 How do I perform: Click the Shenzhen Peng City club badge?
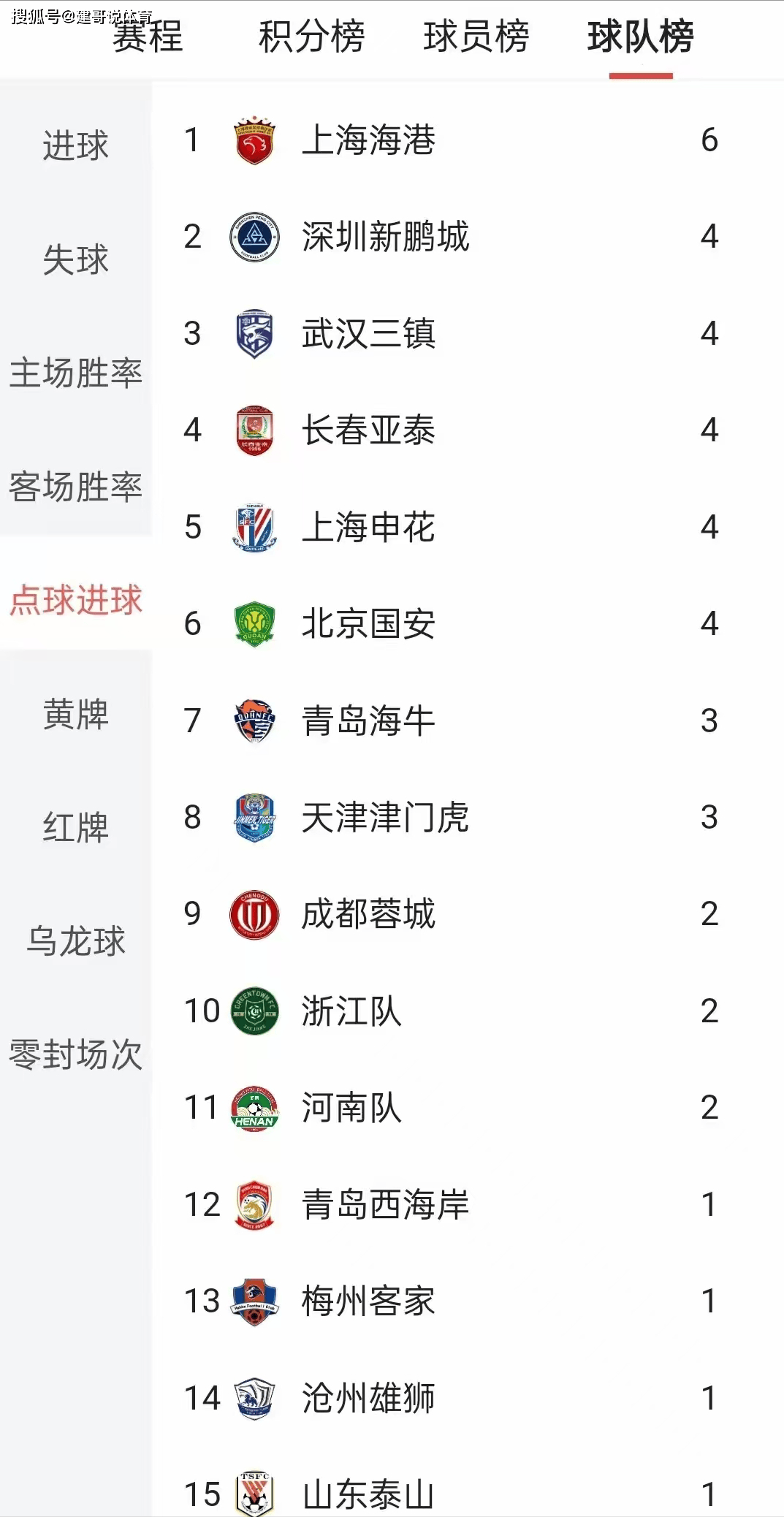tap(254, 237)
